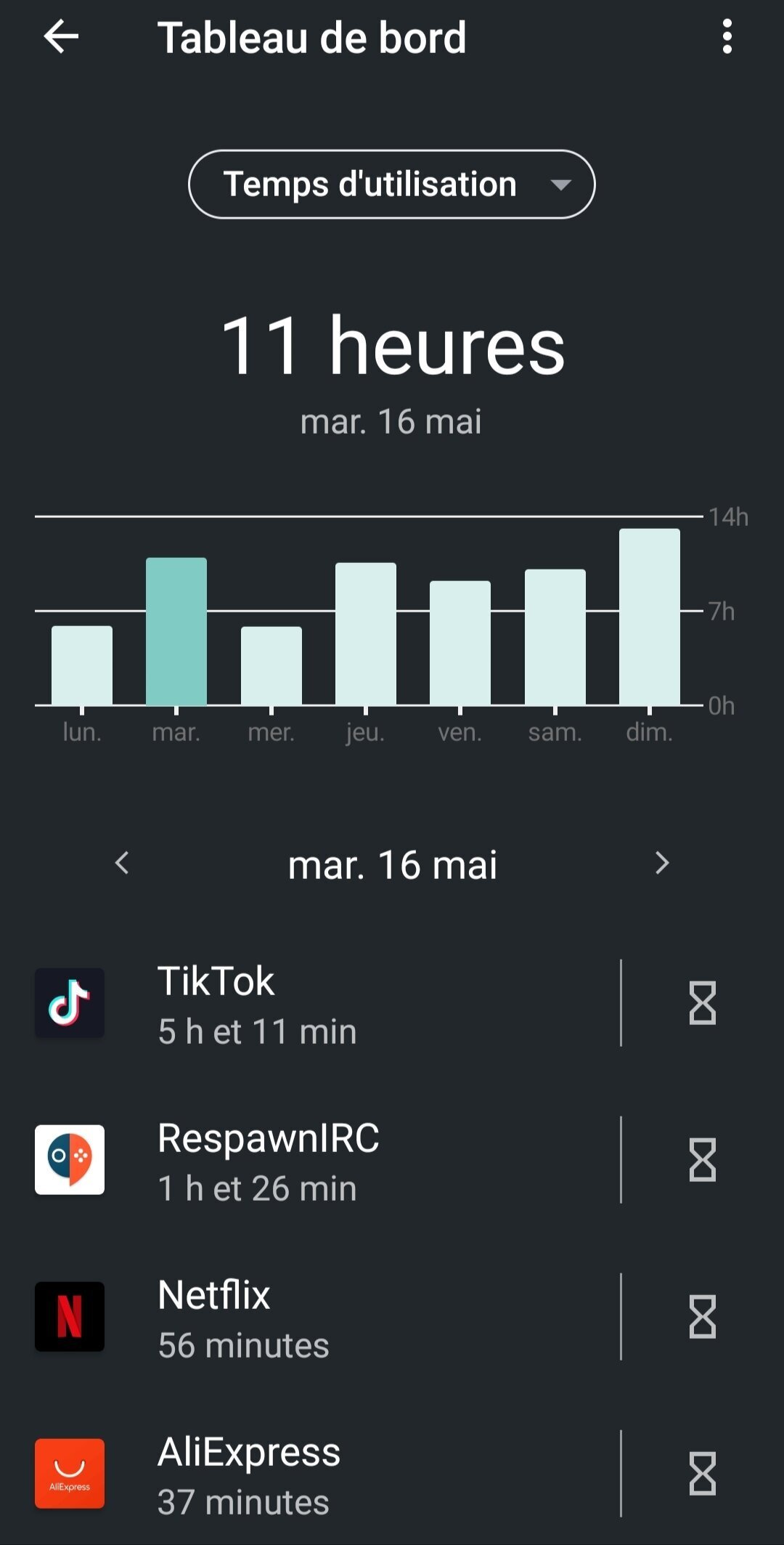Image resolution: width=784 pixels, height=1545 pixels.
Task: Open the three-dot overflow menu
Action: tap(727, 37)
